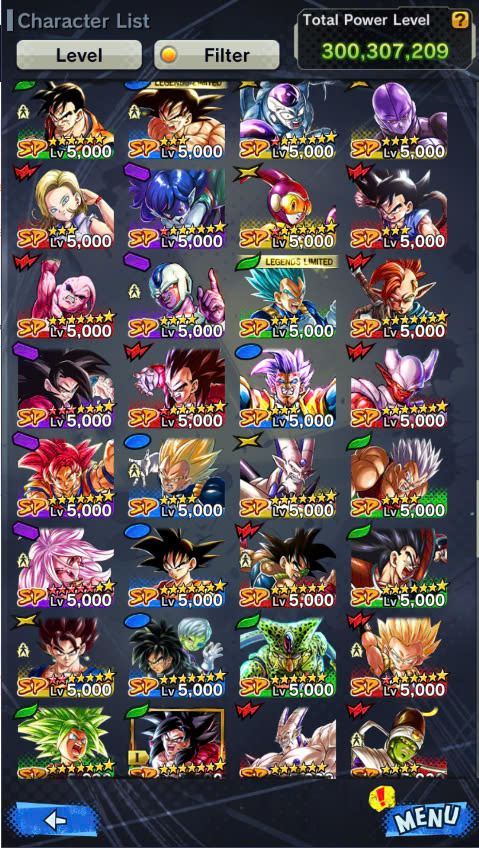The width and height of the screenshot is (479, 853).
Task: Open the red-haired Tapion card with sword
Action: coord(399,298)
